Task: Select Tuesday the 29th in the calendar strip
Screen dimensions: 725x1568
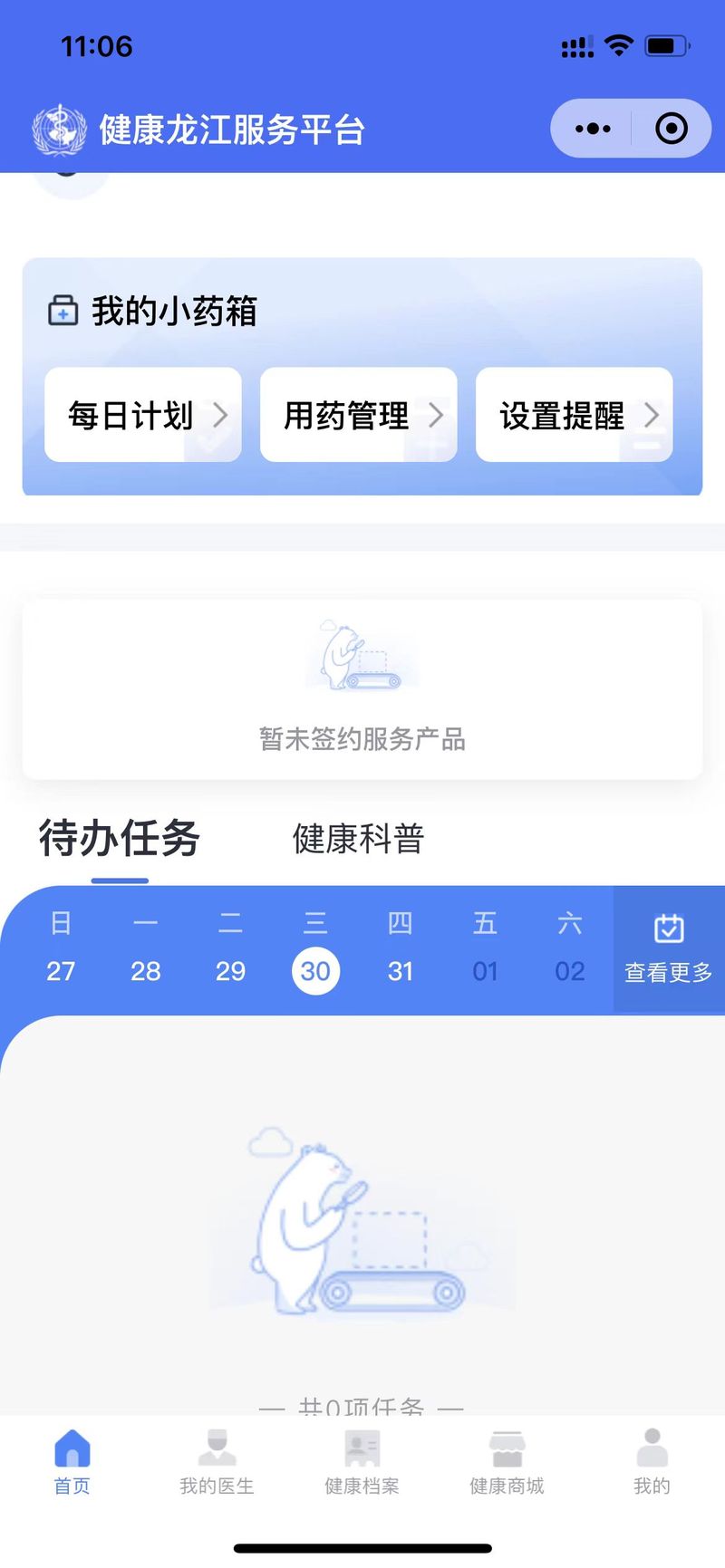Action: 230,949
